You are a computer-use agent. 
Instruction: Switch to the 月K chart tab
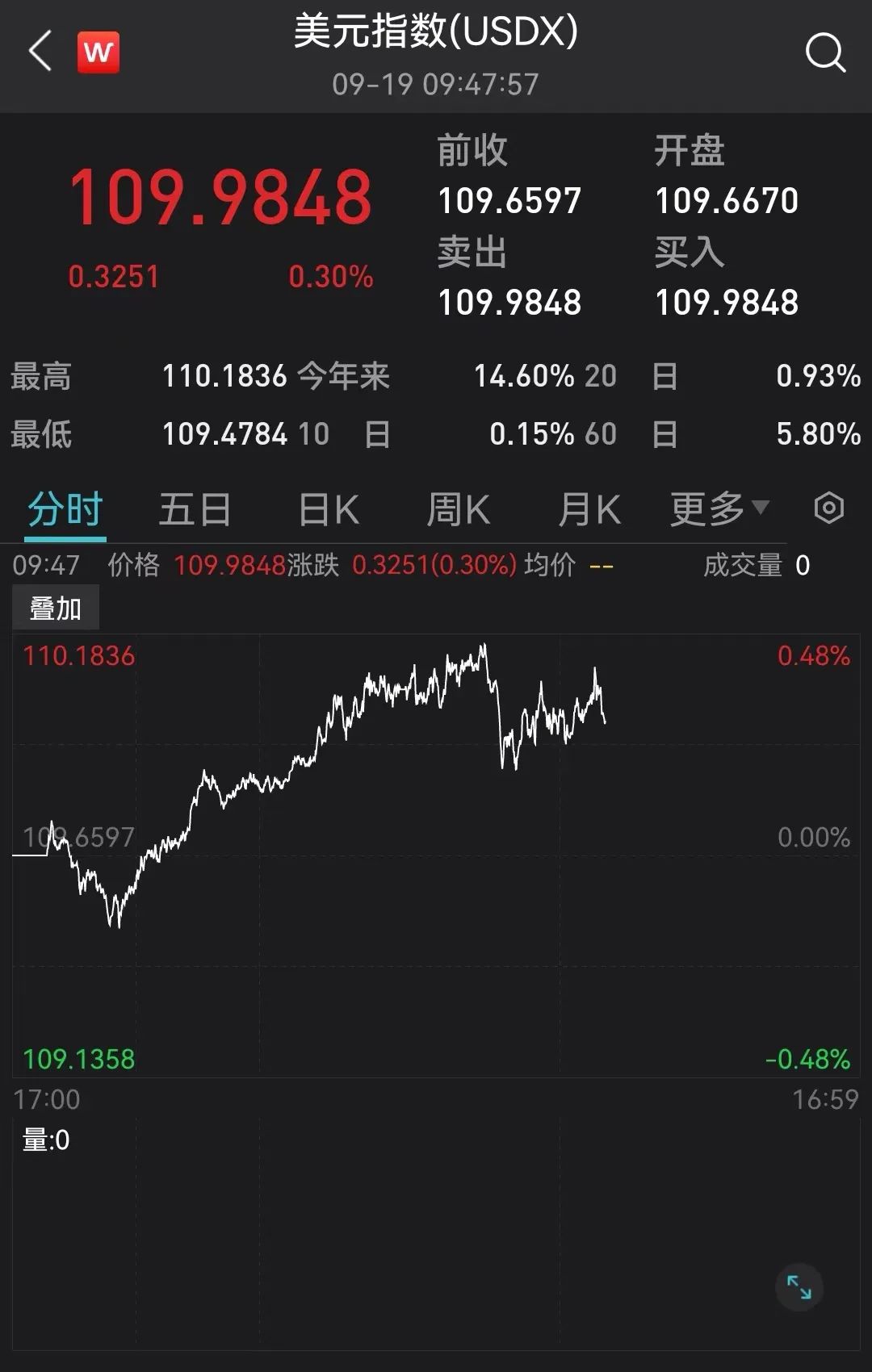[589, 510]
